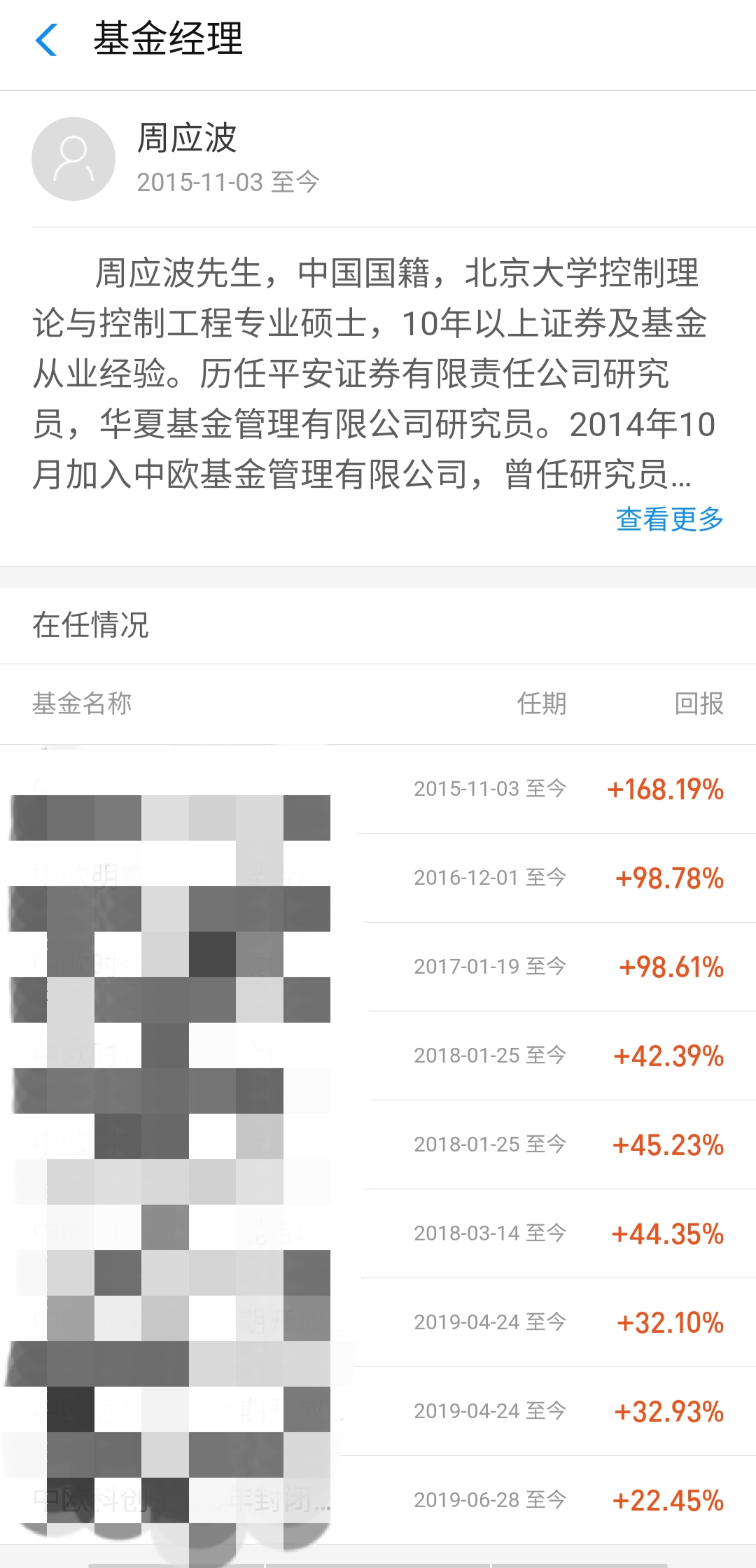Screen dimensions: 756x1568
Task: Open the manager's profile avatar photo
Action: pos(73,158)
